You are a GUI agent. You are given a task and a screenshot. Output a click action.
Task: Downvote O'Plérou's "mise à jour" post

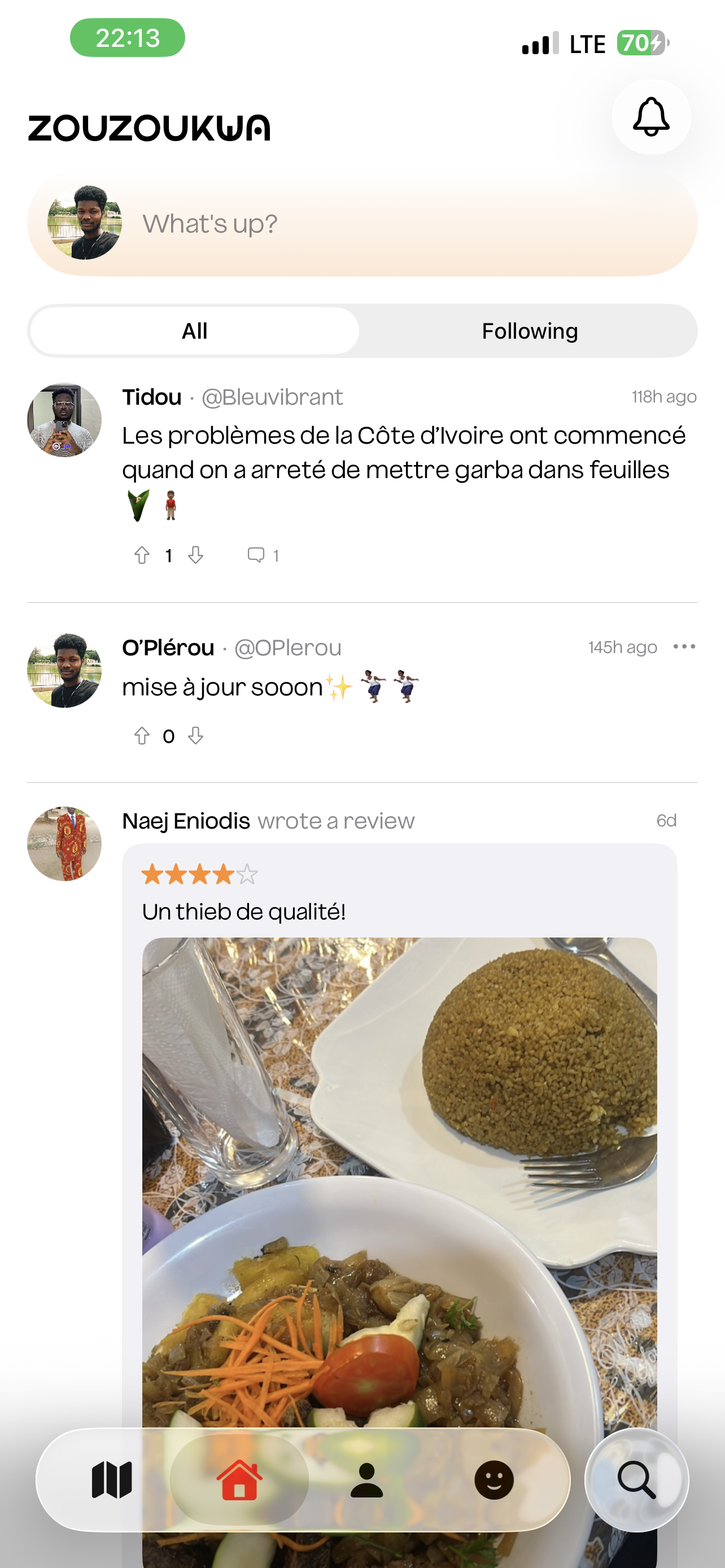click(195, 736)
